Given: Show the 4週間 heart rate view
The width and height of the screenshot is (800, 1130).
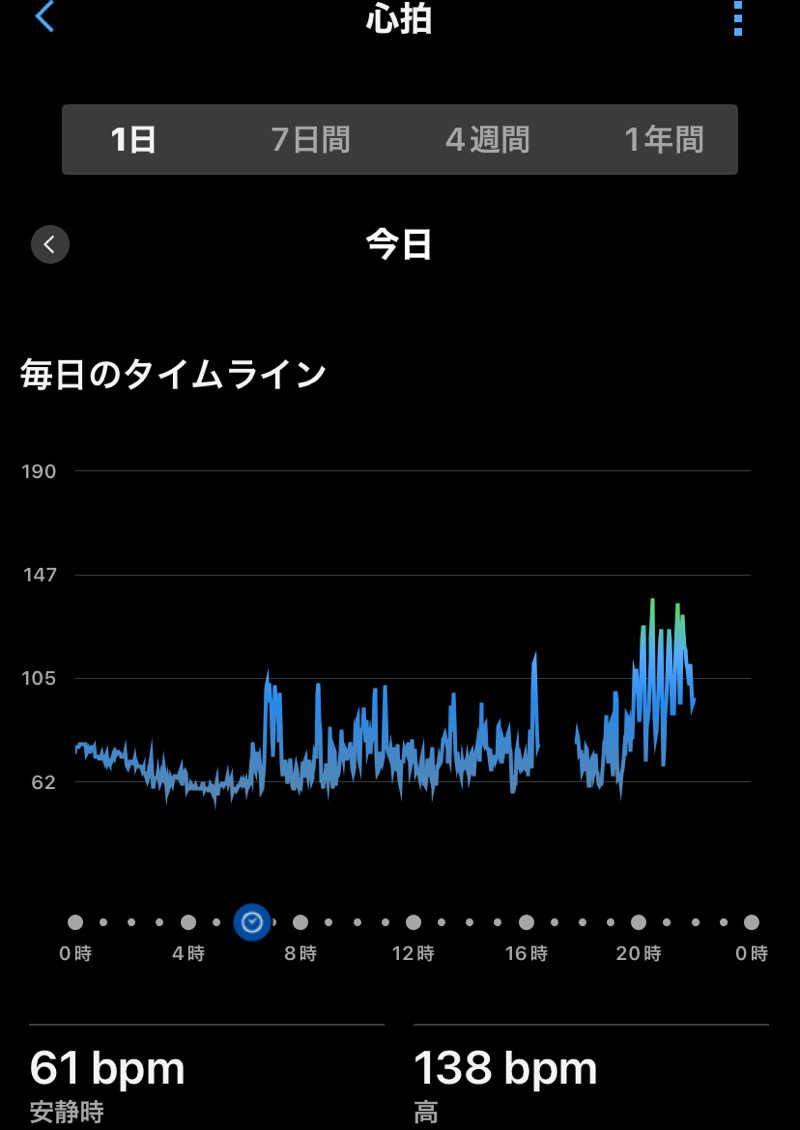Looking at the screenshot, I should [487, 140].
